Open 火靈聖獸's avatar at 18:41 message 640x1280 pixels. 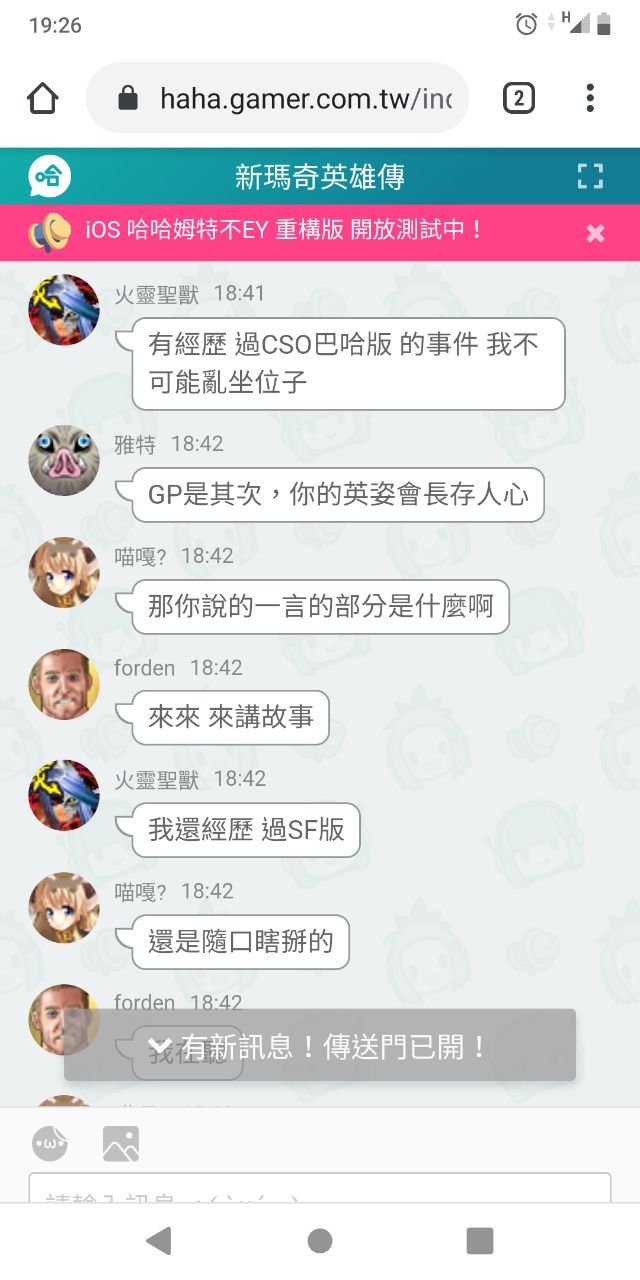pyautogui.click(x=63, y=310)
